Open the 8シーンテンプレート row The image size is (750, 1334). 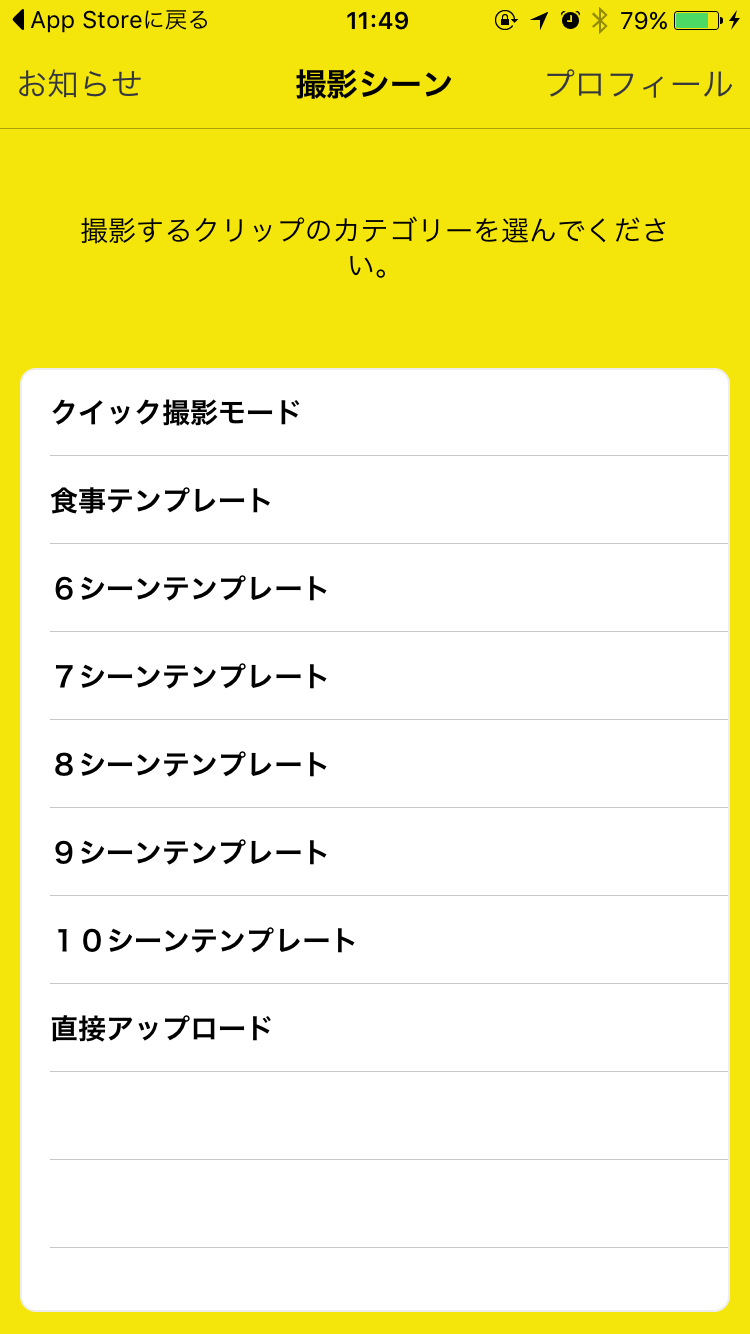(375, 764)
